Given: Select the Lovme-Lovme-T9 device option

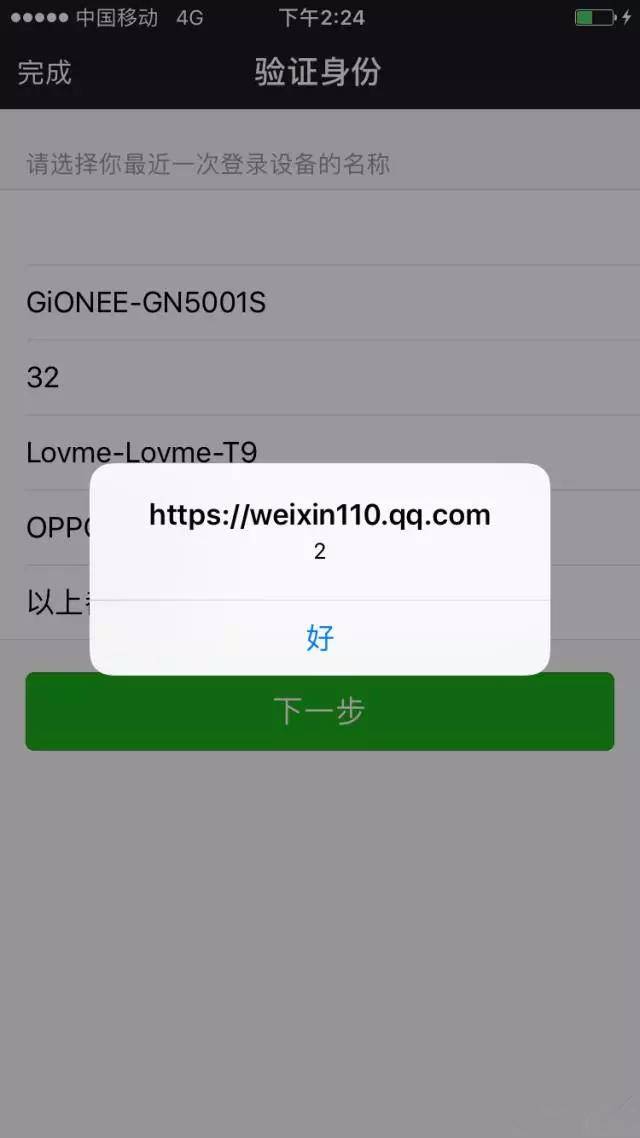Looking at the screenshot, I should (142, 451).
